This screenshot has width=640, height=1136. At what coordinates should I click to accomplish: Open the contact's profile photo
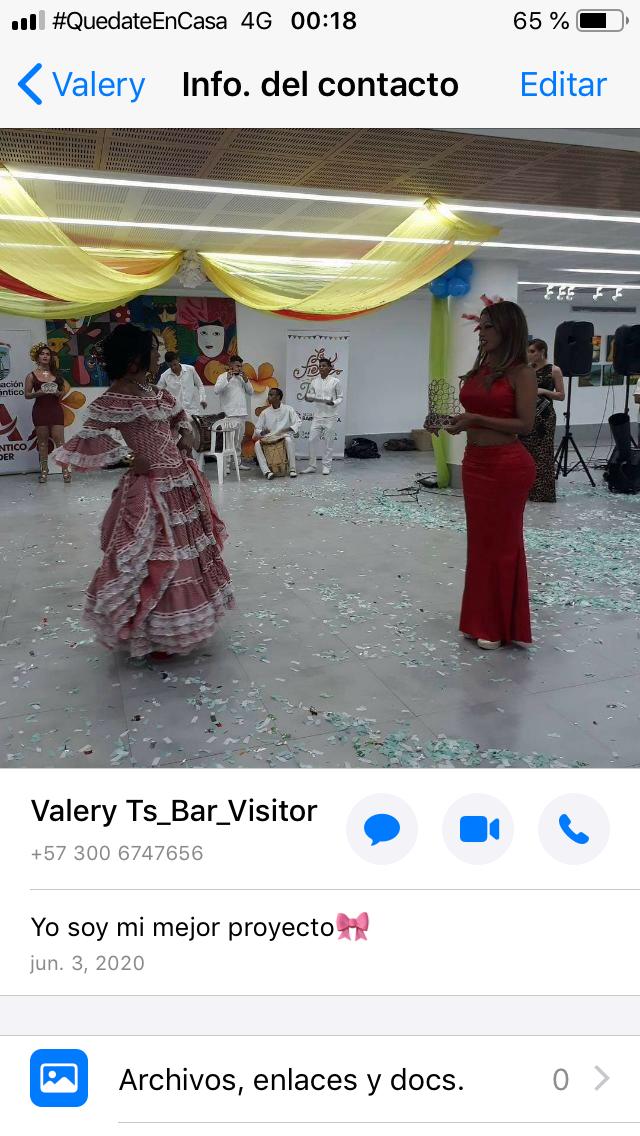tap(320, 448)
